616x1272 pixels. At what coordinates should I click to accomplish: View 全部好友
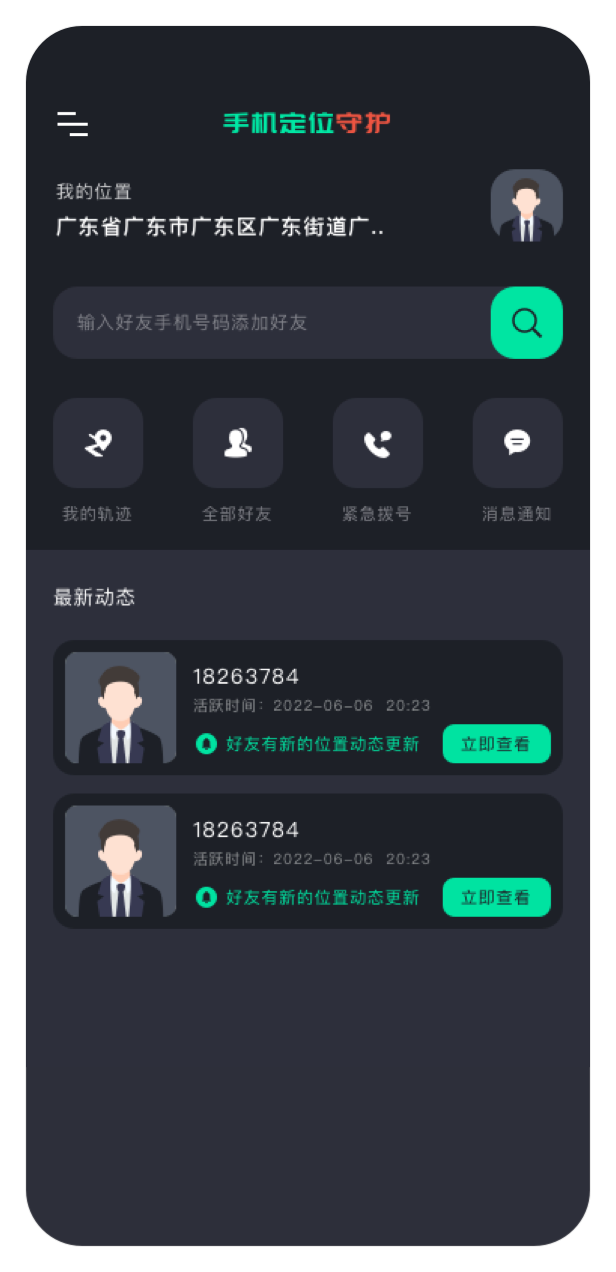pyautogui.click(x=238, y=443)
